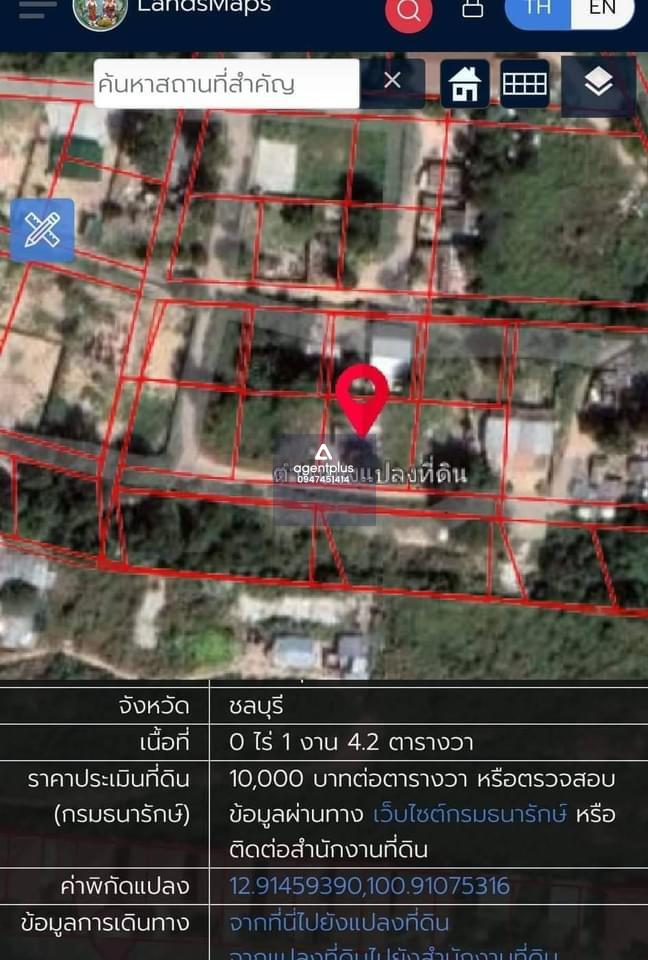The width and height of the screenshot is (648, 960).
Task: Open the grid table icon
Action: [x=525, y=84]
